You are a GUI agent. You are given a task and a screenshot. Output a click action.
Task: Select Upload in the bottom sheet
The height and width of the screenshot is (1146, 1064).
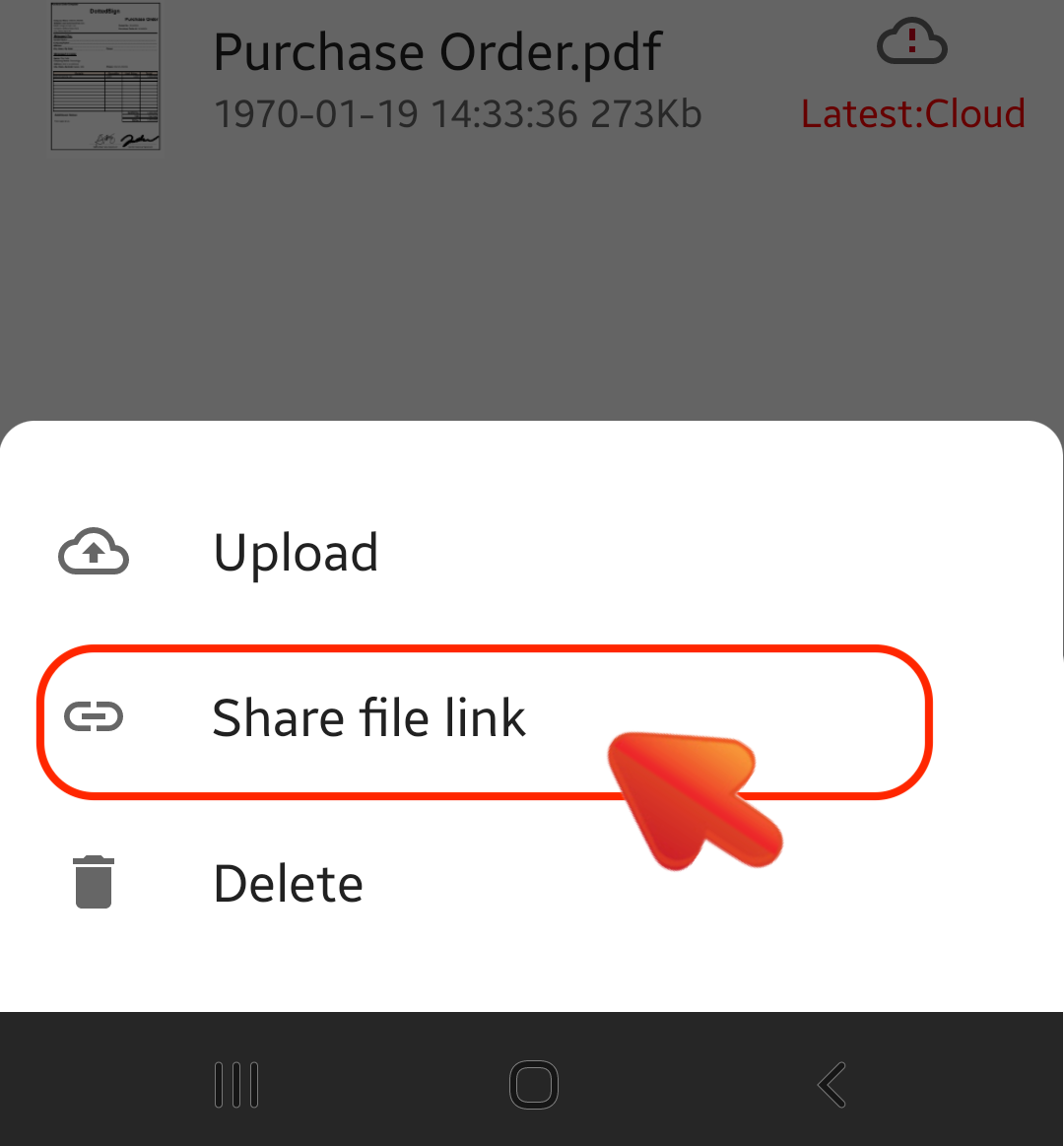[296, 553]
